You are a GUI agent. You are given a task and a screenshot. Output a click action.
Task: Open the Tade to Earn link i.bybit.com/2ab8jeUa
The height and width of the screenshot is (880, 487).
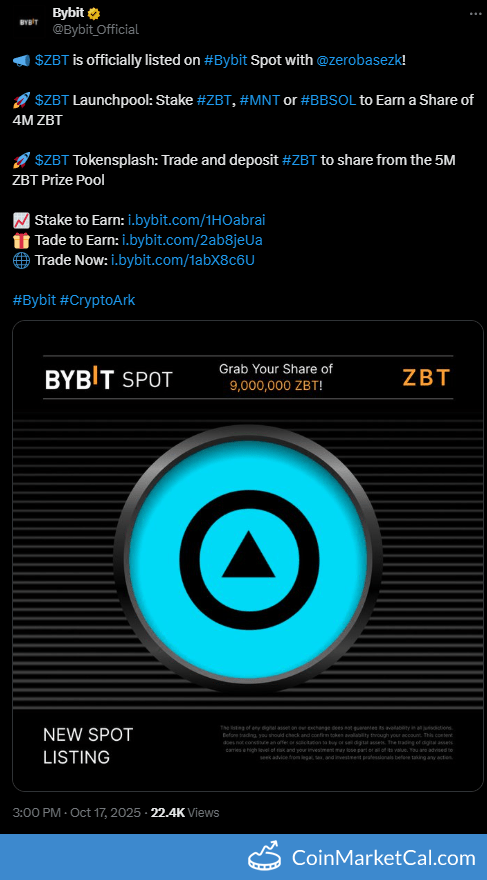point(192,240)
